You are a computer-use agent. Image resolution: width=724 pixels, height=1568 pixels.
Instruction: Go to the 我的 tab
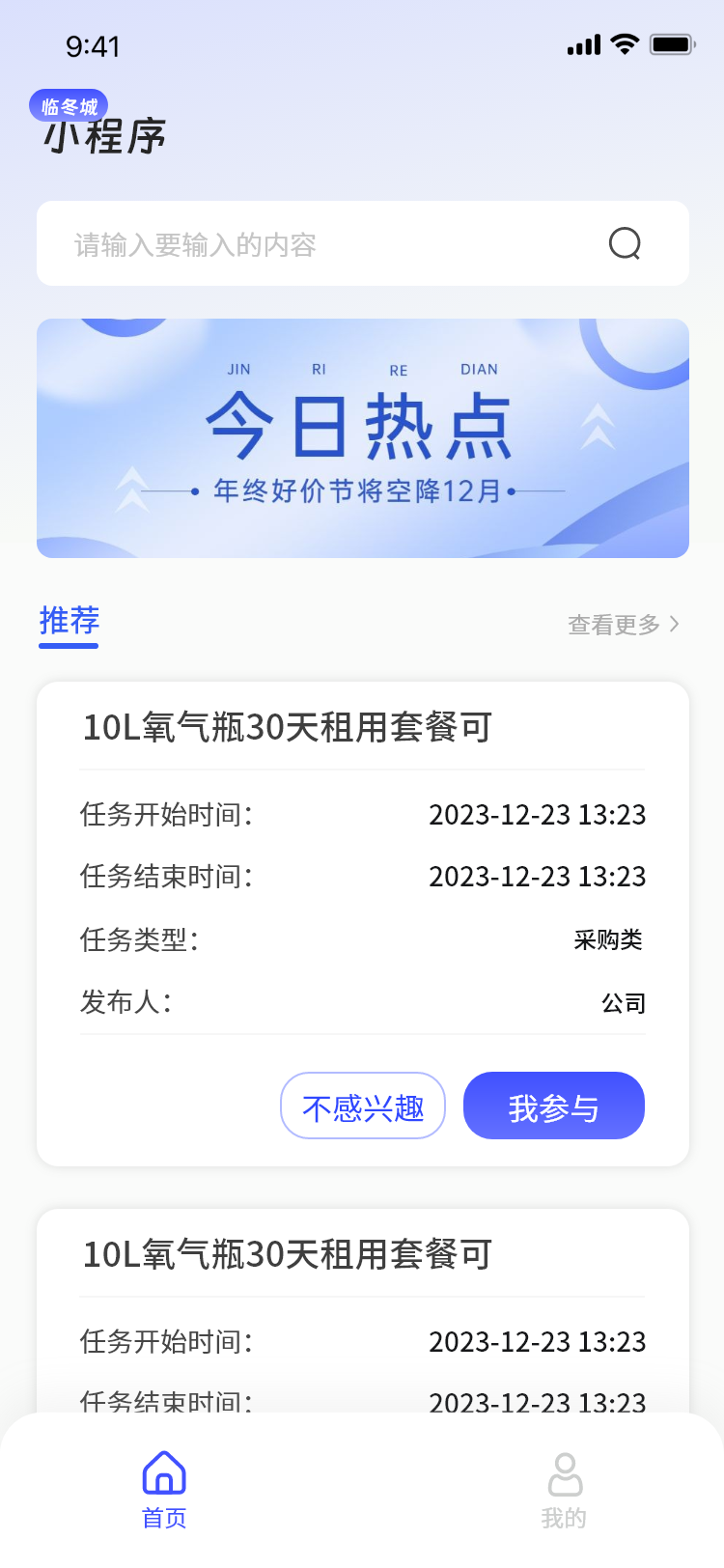564,1491
